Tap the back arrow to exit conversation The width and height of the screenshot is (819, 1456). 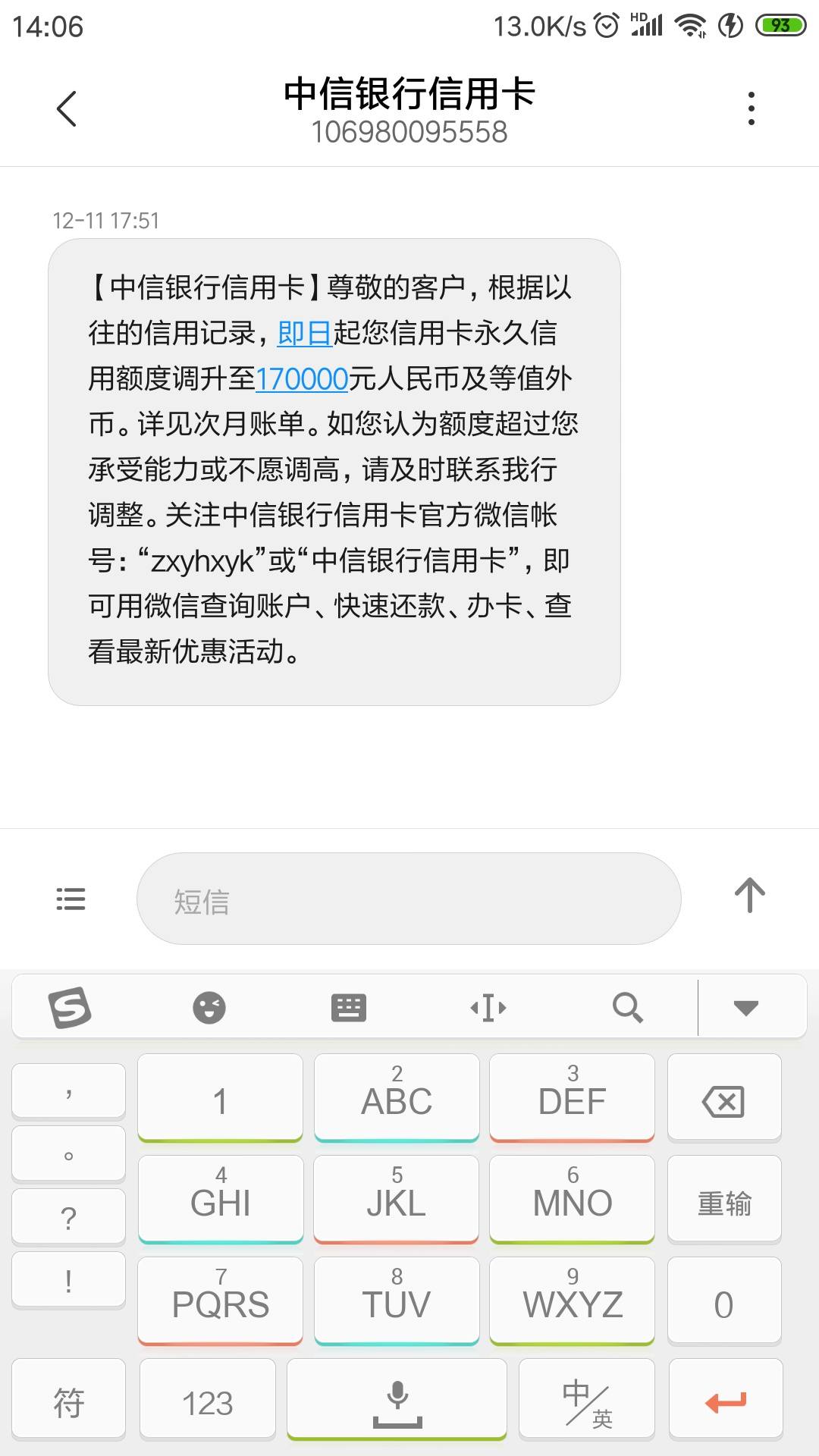(68, 108)
